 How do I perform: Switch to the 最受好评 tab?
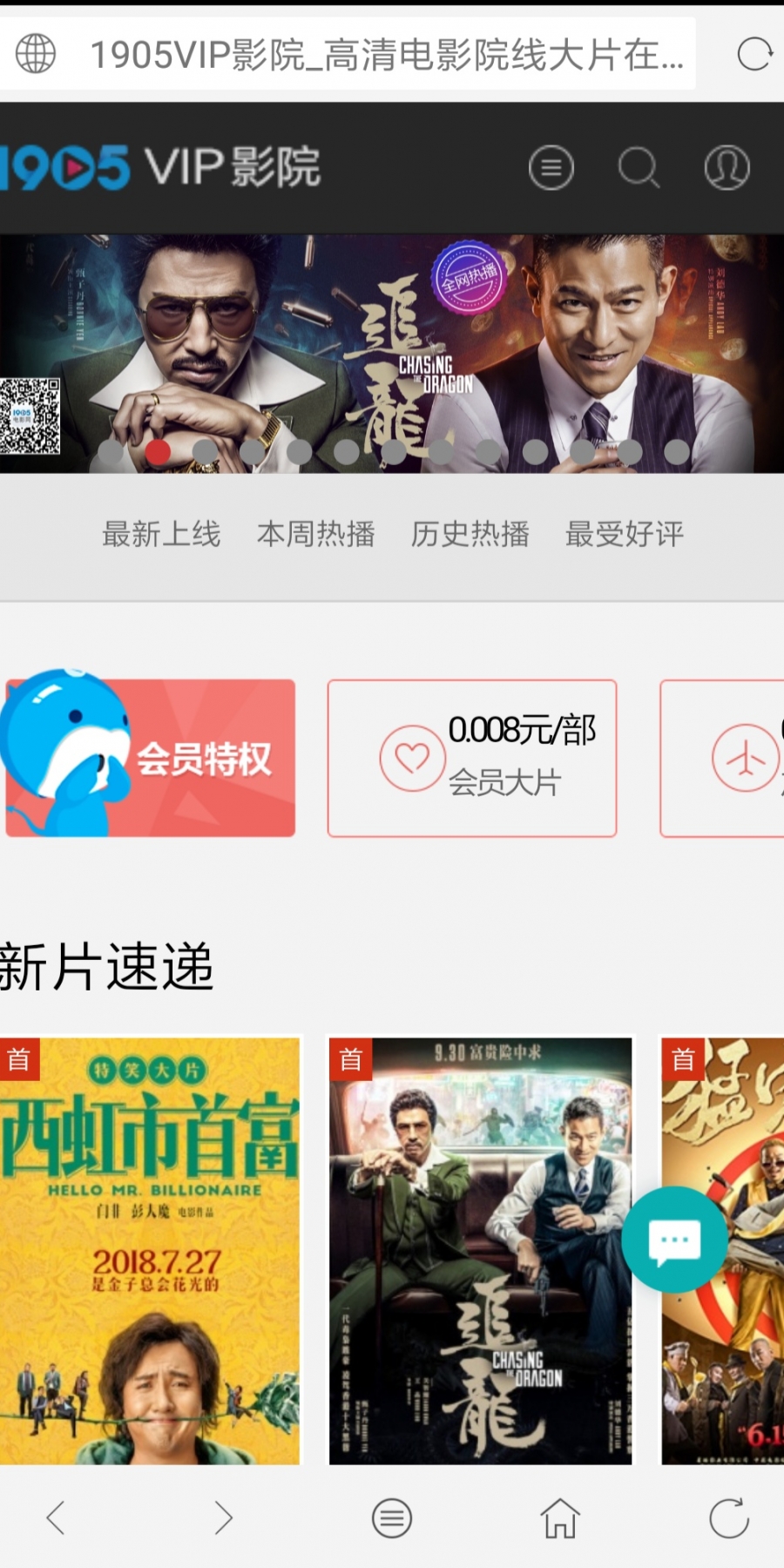click(x=625, y=534)
